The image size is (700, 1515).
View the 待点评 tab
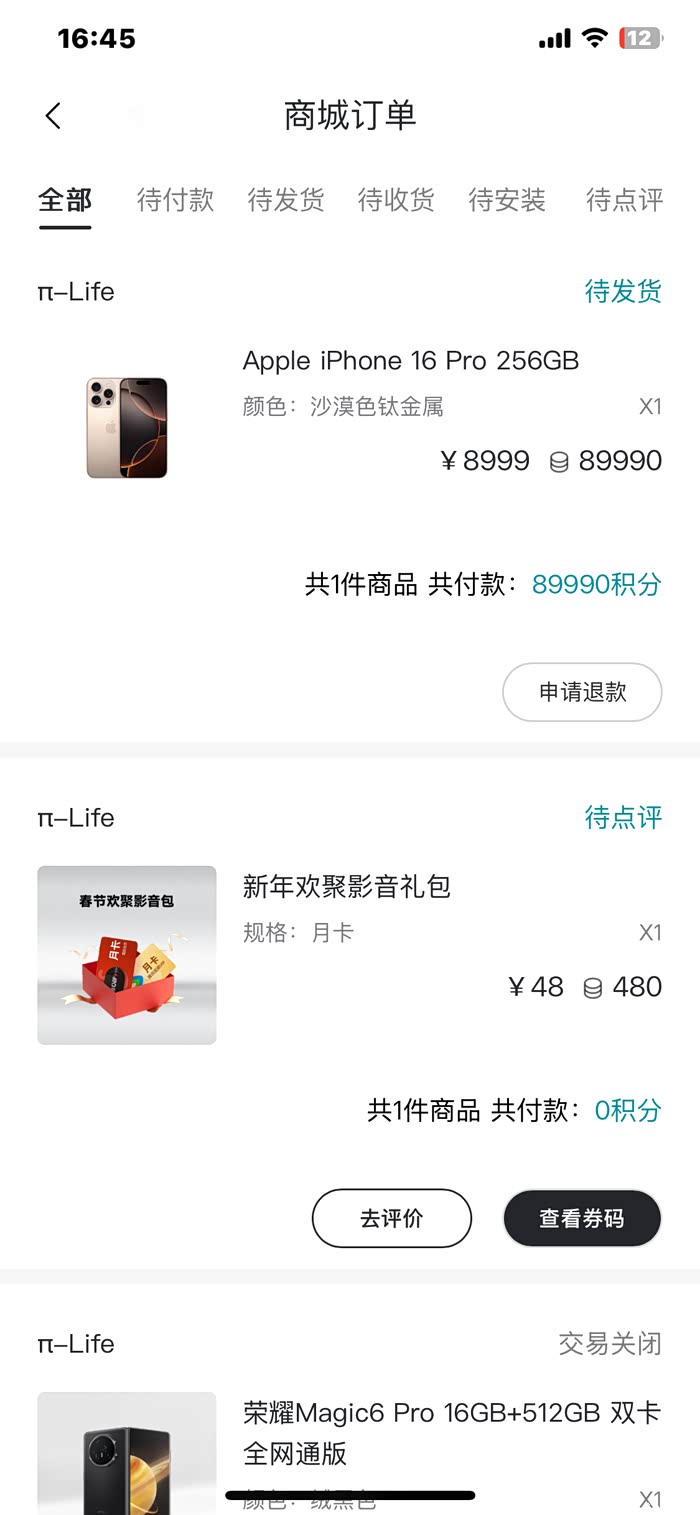[624, 200]
